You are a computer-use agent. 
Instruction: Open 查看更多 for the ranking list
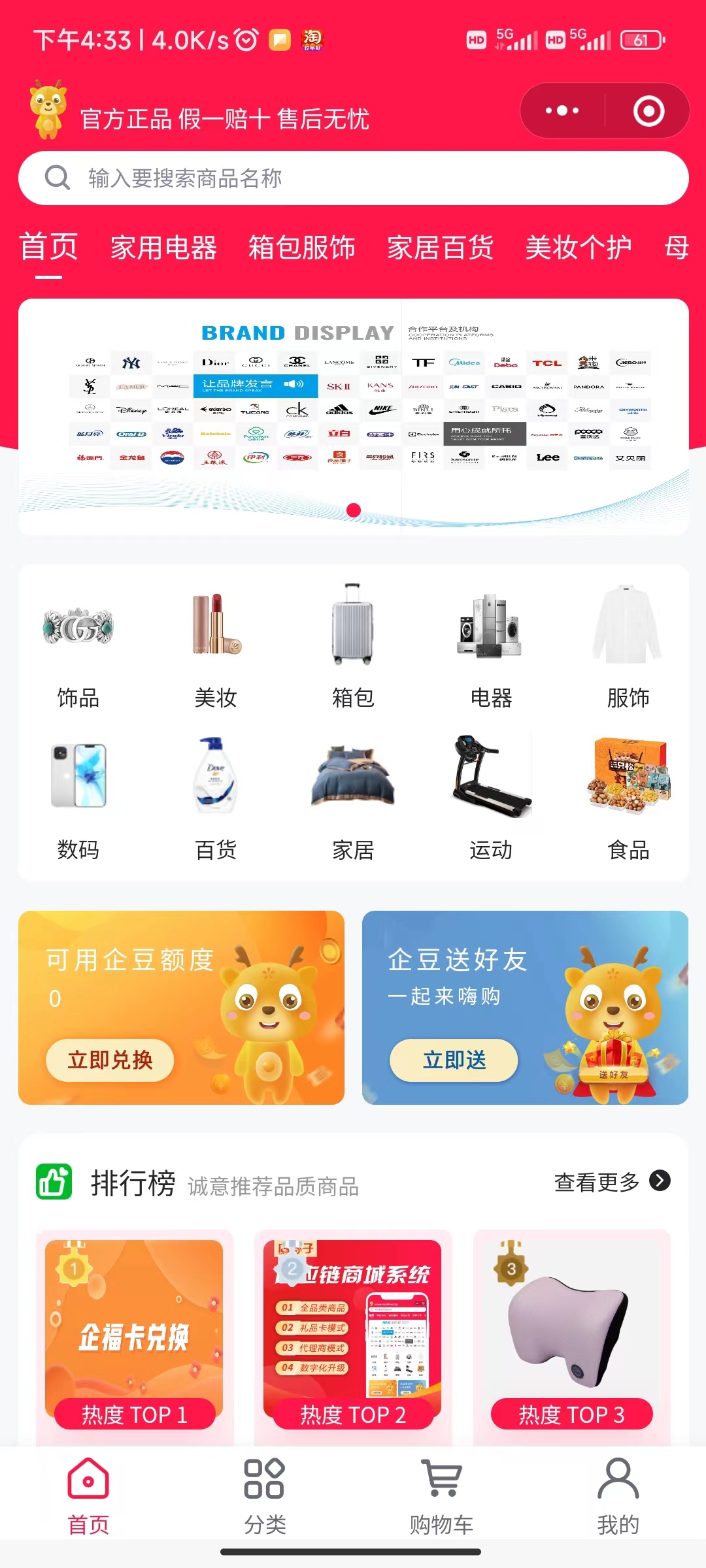click(611, 1182)
